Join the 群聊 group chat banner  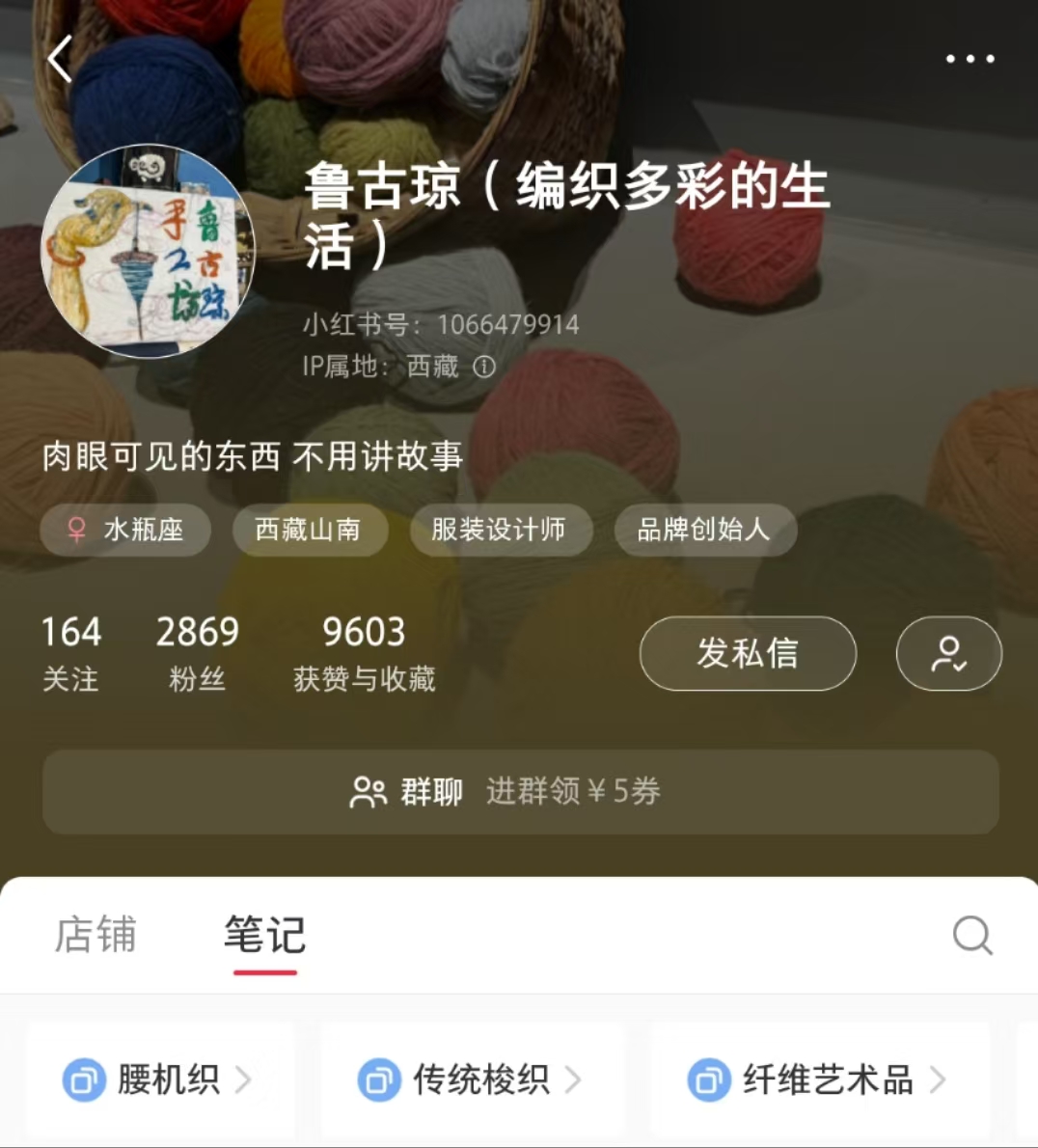tap(520, 792)
